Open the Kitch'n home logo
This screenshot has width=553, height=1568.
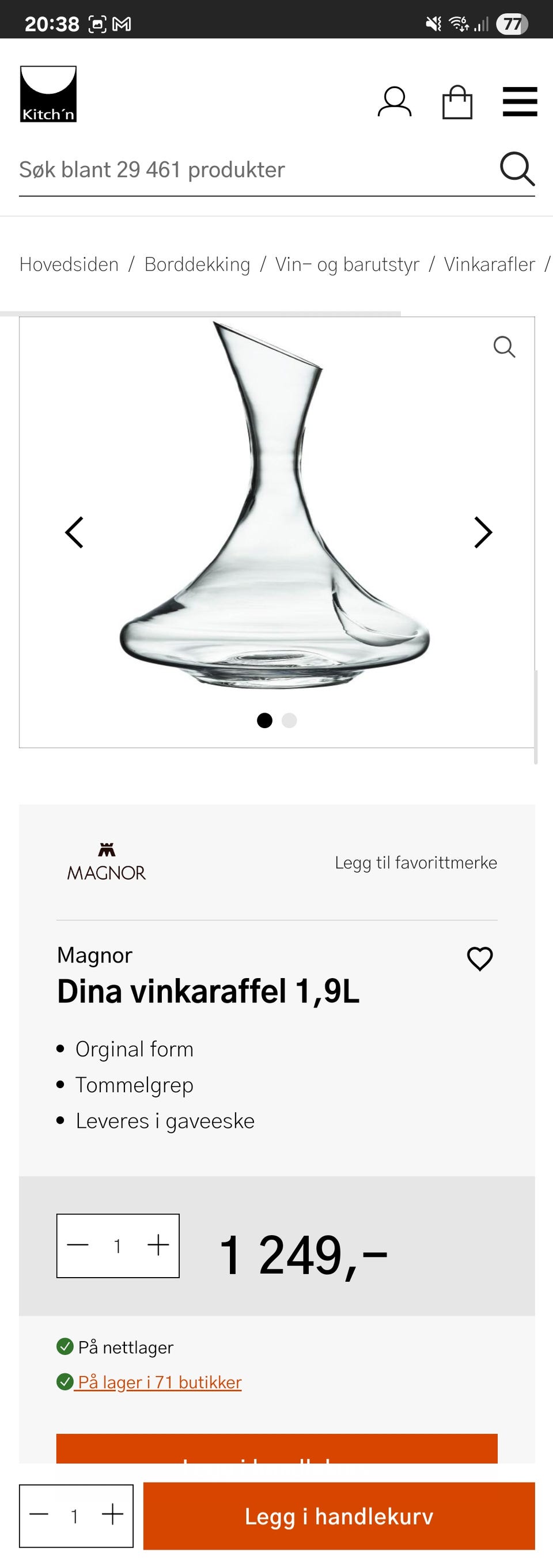[48, 94]
